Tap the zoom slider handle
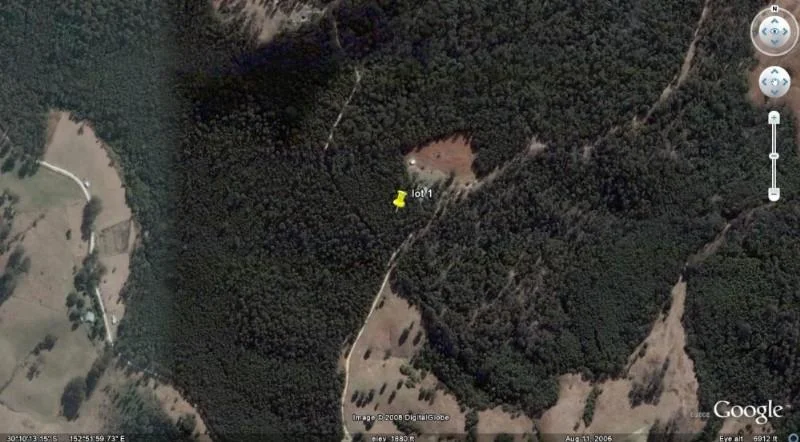Viewport: 800px width, 442px height. (774, 156)
